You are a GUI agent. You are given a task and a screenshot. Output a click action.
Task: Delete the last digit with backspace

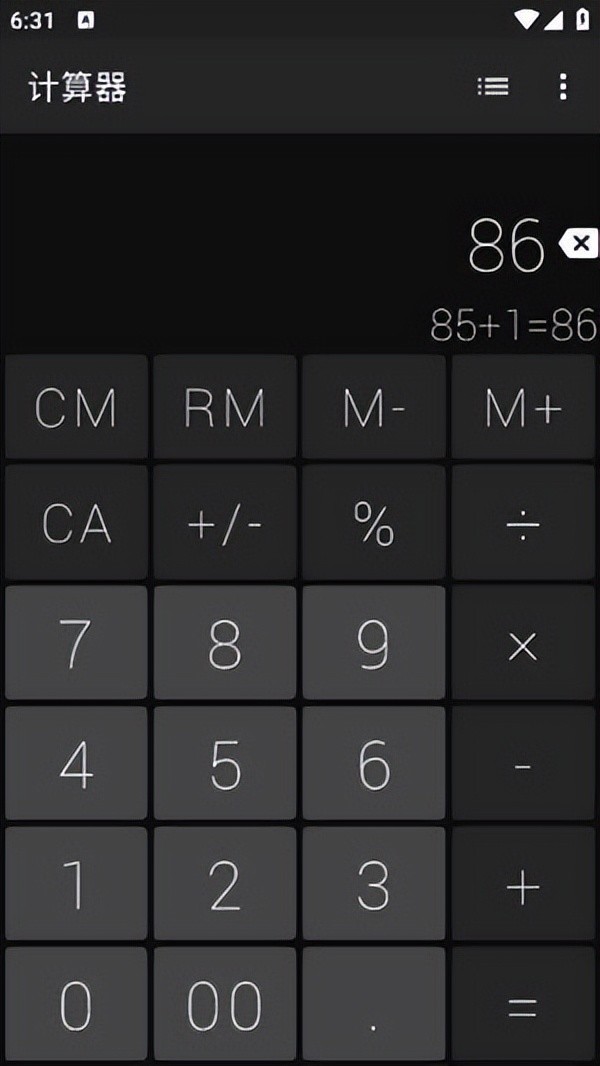(579, 243)
